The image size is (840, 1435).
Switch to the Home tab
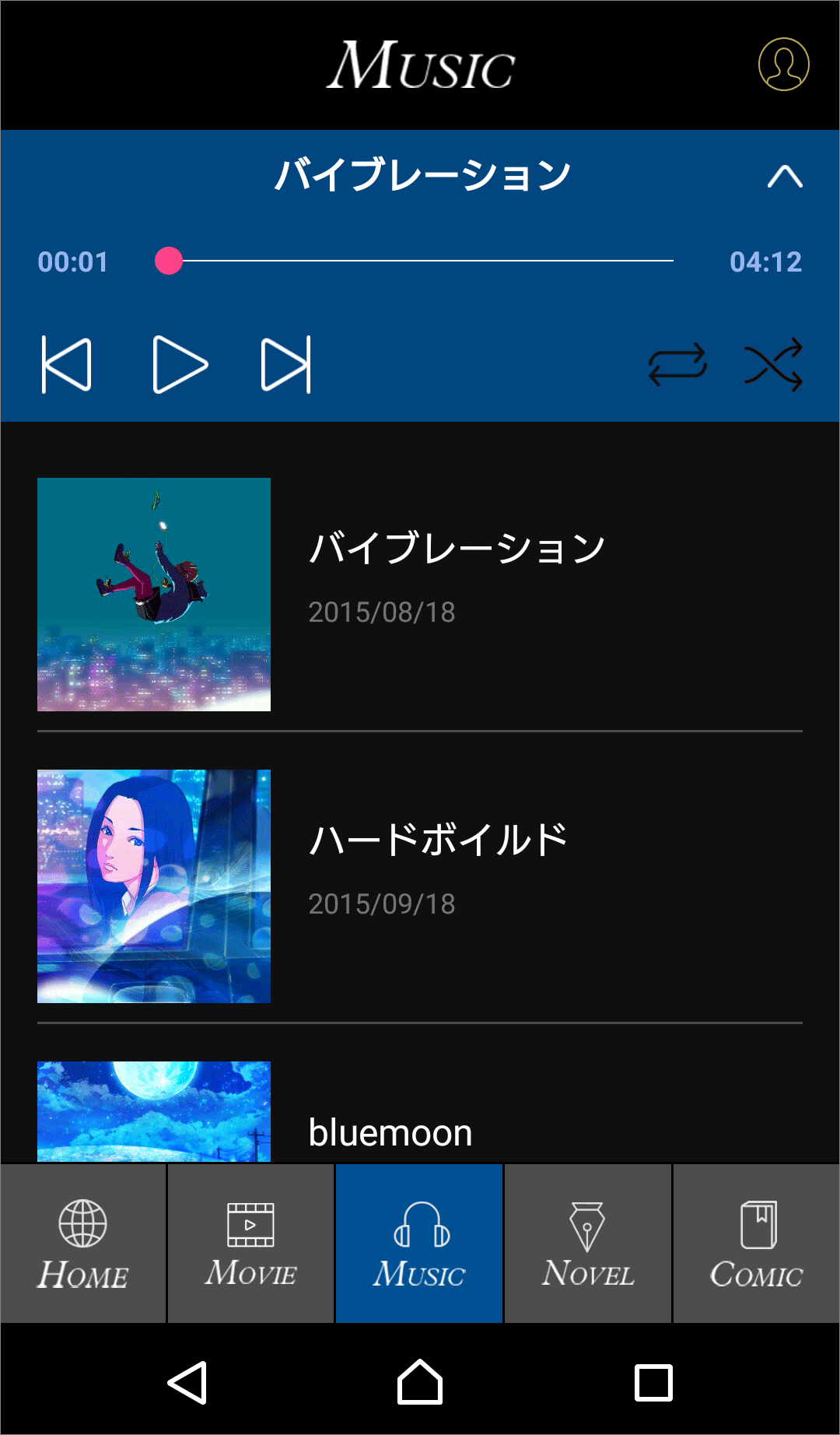[83, 1244]
